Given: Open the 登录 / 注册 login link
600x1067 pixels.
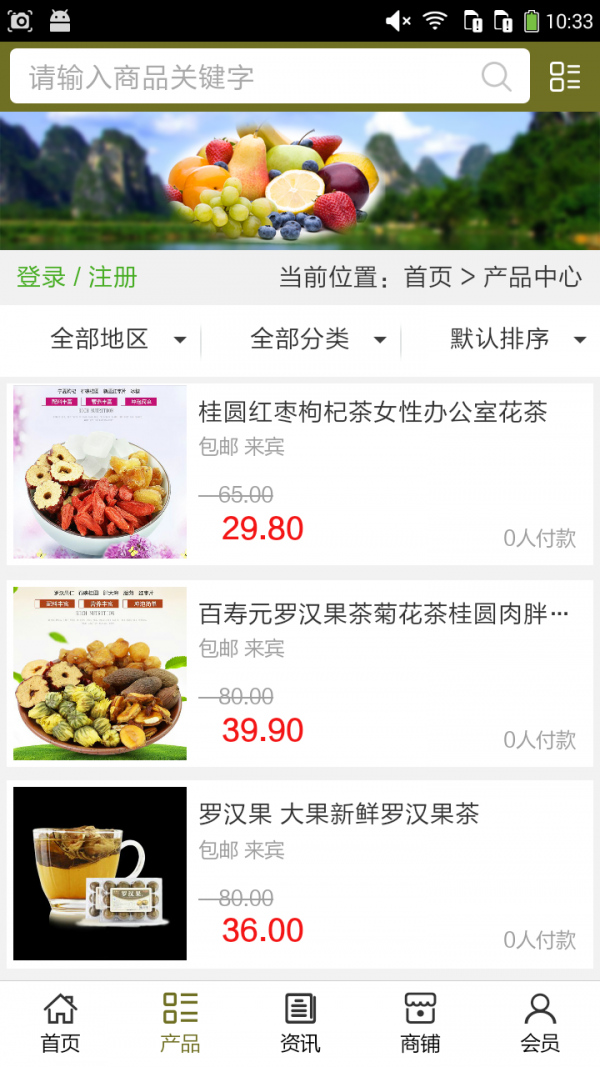Looking at the screenshot, I should (x=77, y=277).
